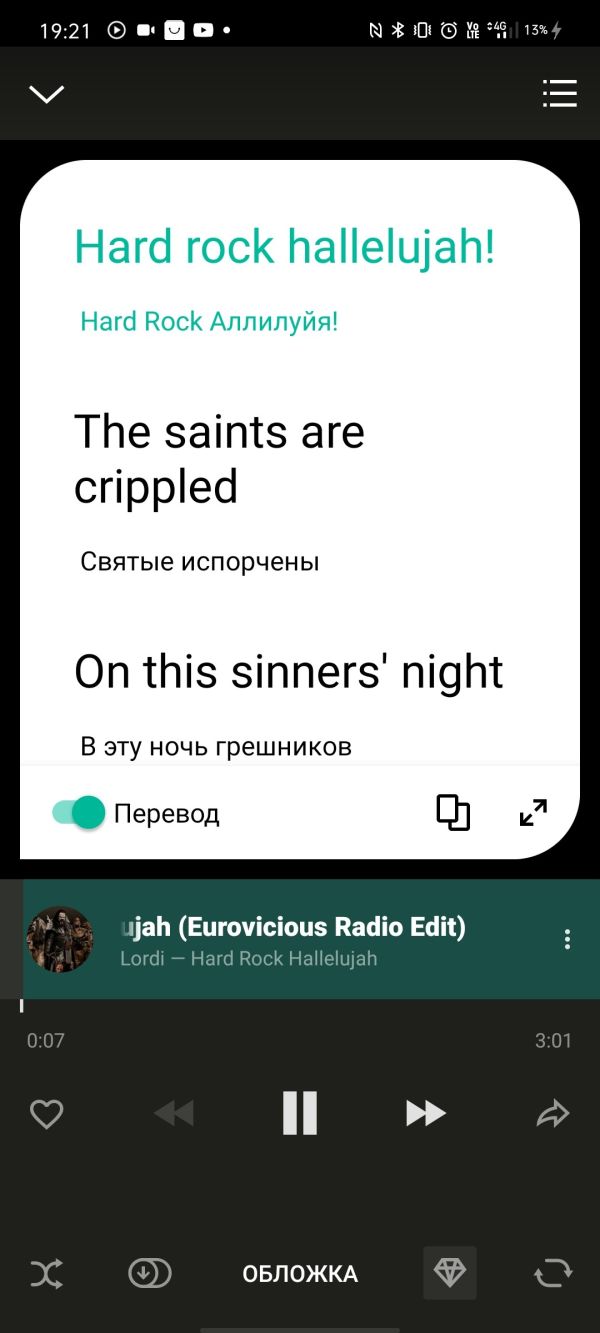Viewport: 600px width, 1333px height.
Task: Open the track's three-dot menu
Action: click(567, 939)
